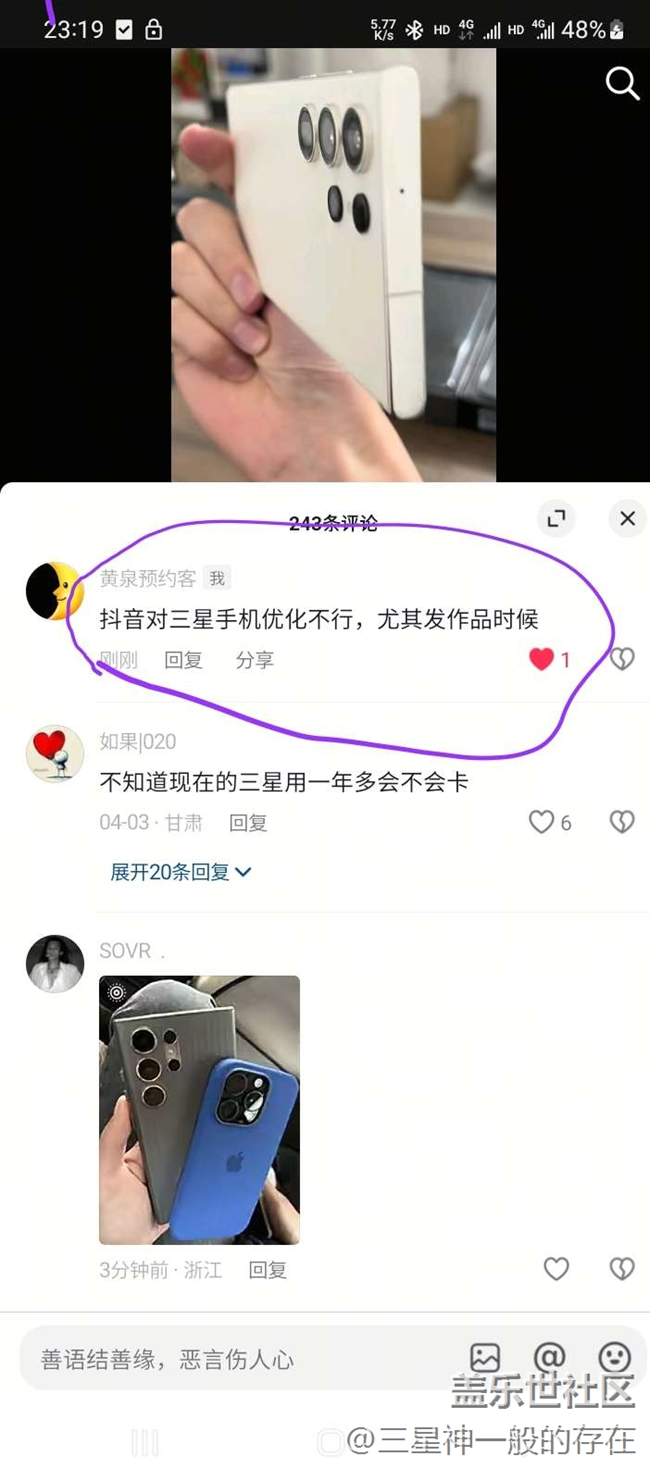Like SOVR's comment
This screenshot has width=650, height=1481.
point(556,1269)
